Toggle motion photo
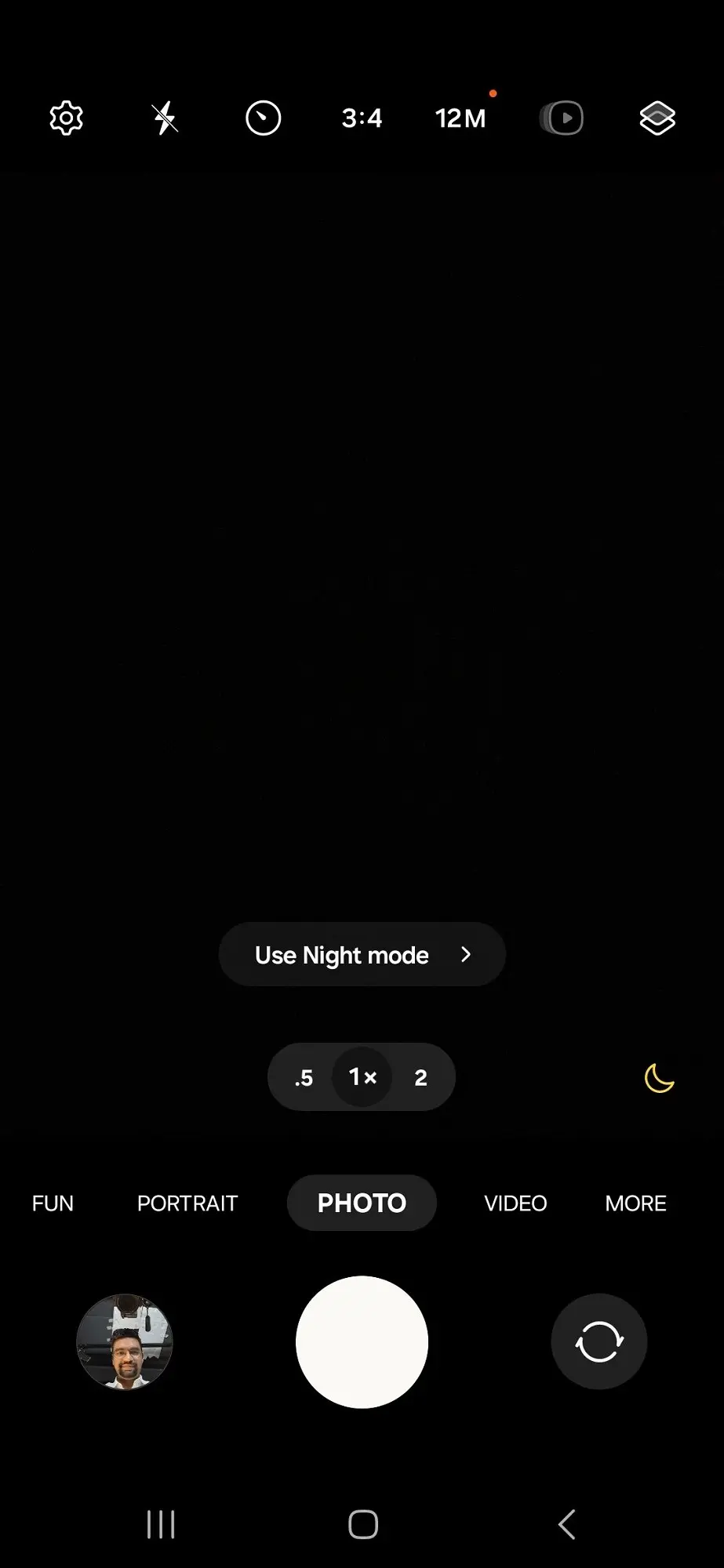The width and height of the screenshot is (724, 1568). [562, 118]
